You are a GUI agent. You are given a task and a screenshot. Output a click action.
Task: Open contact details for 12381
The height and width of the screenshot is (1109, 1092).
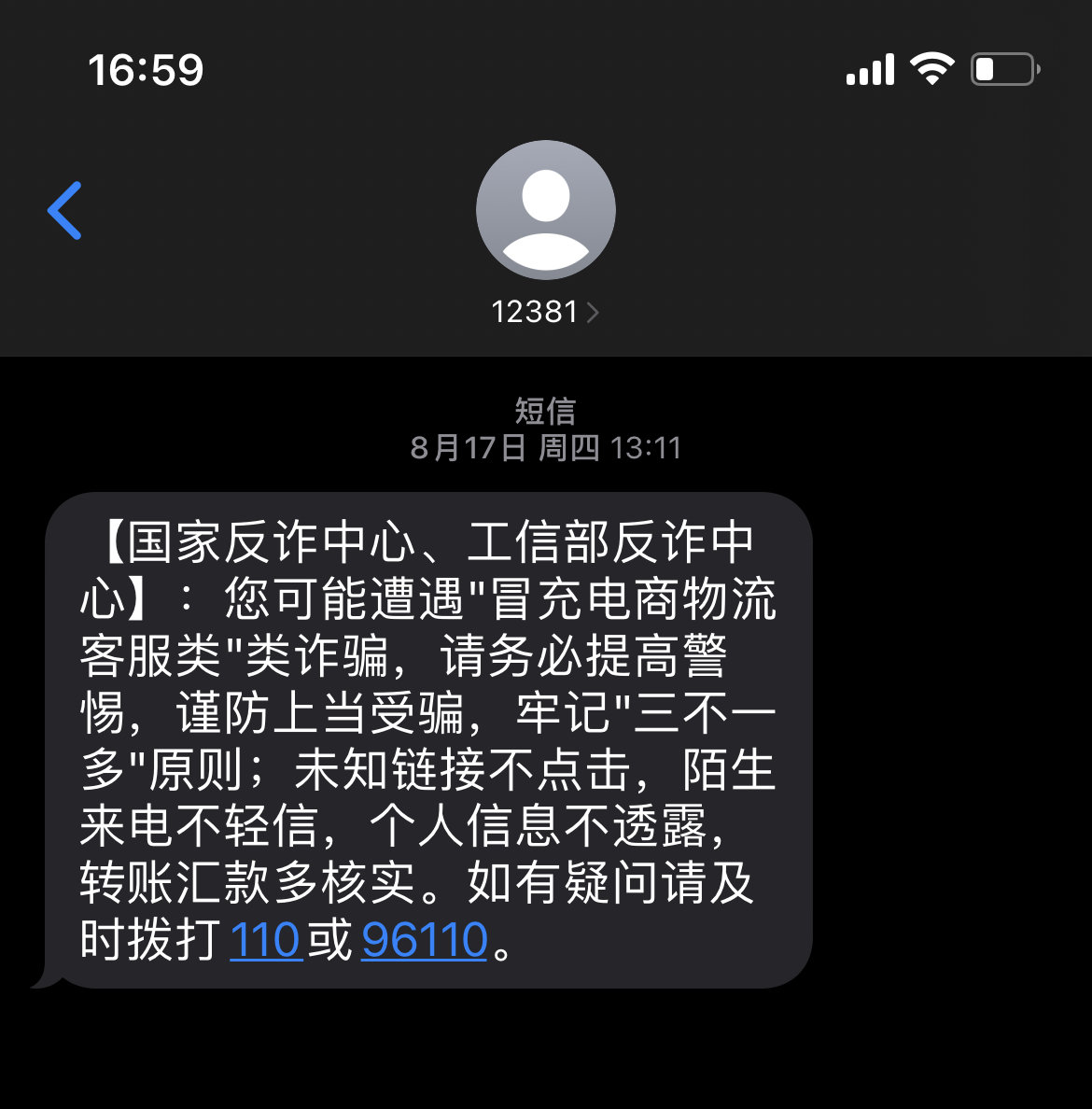tap(545, 312)
